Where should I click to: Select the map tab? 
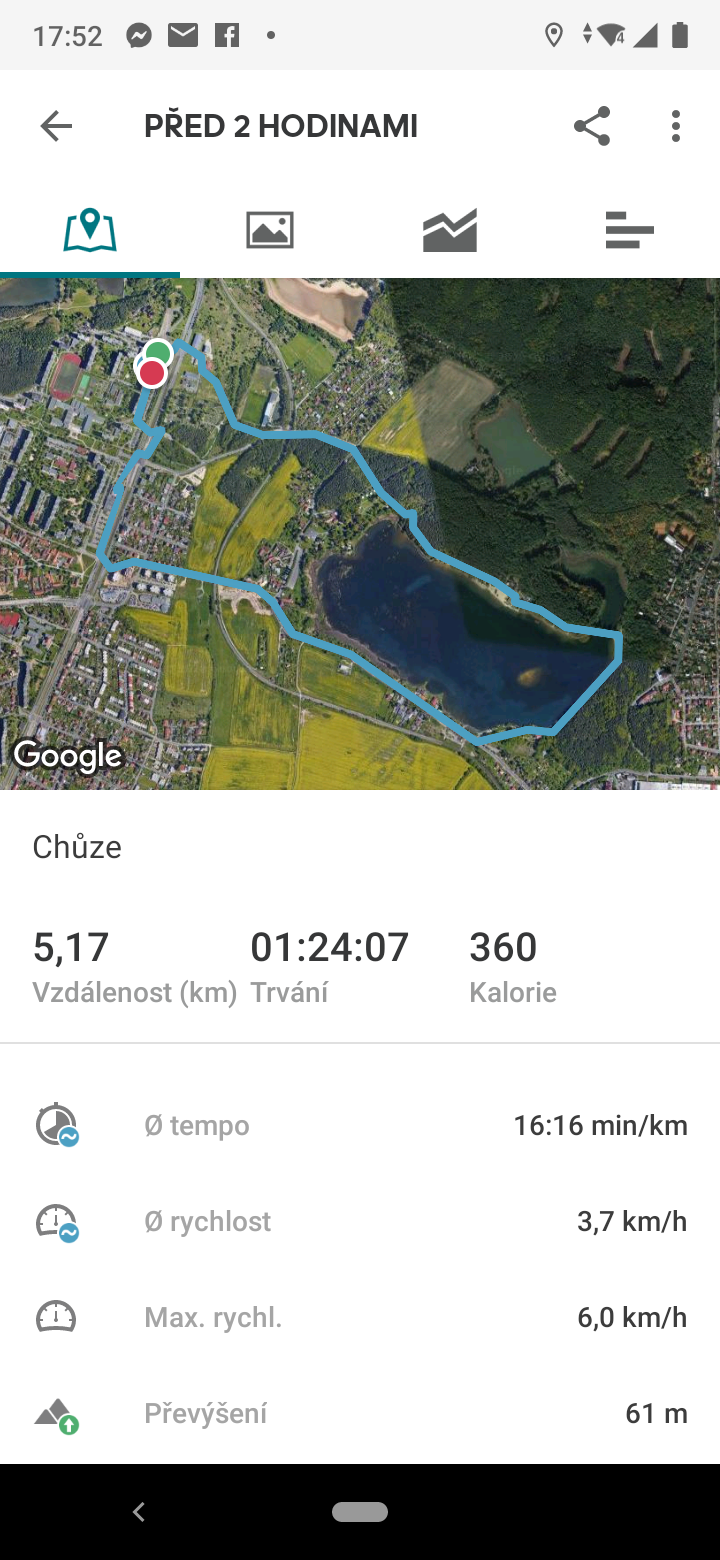click(90, 230)
